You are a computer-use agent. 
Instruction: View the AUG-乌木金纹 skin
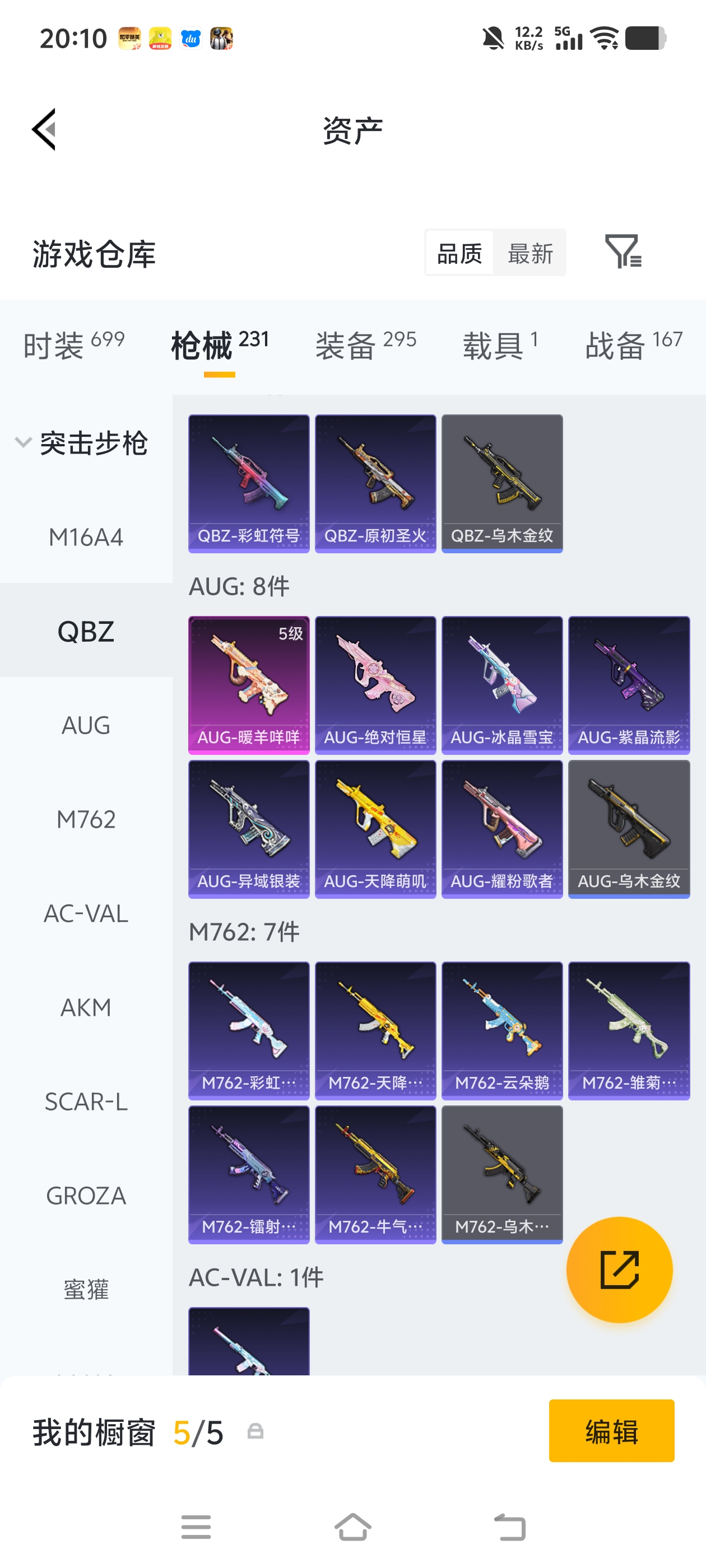coord(628,828)
